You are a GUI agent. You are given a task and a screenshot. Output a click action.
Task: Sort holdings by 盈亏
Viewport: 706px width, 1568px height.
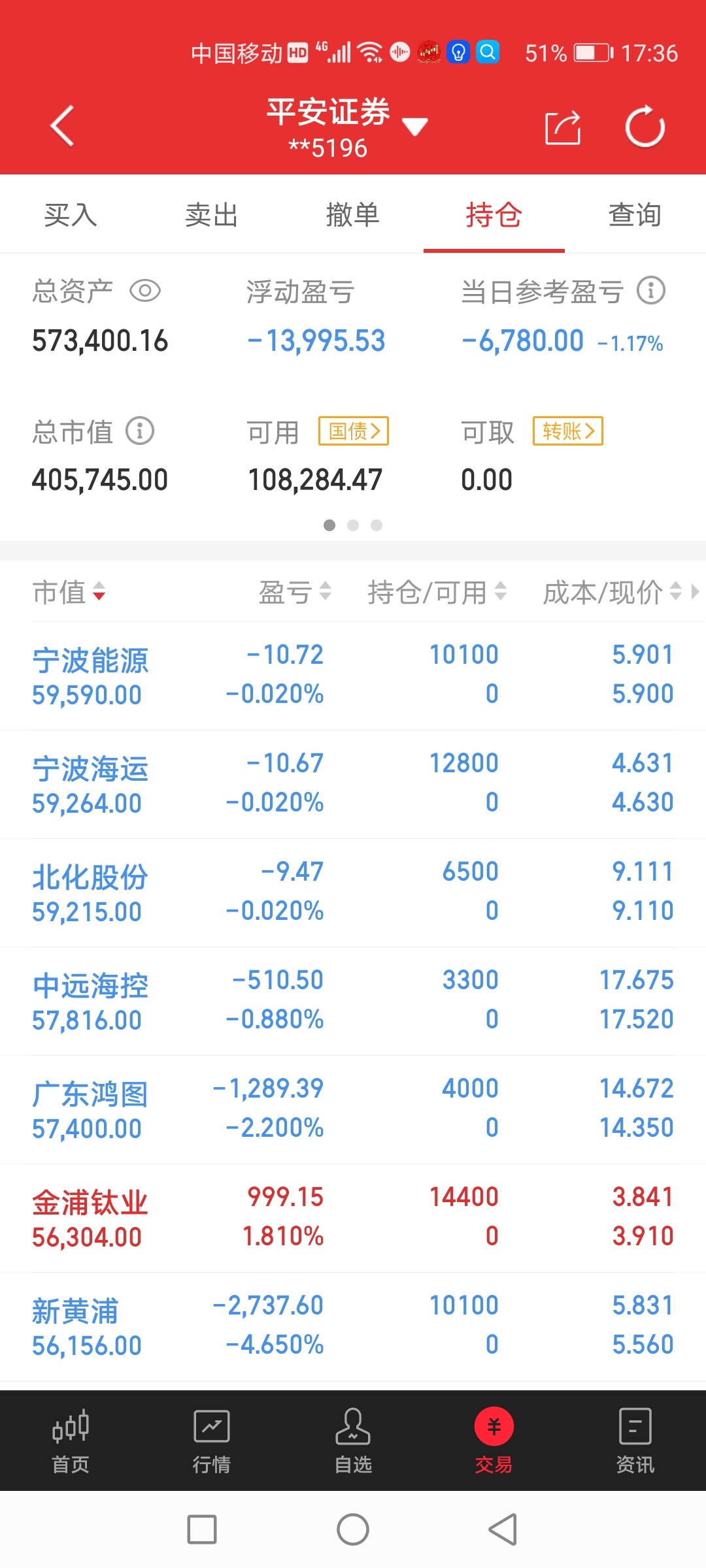(295, 592)
